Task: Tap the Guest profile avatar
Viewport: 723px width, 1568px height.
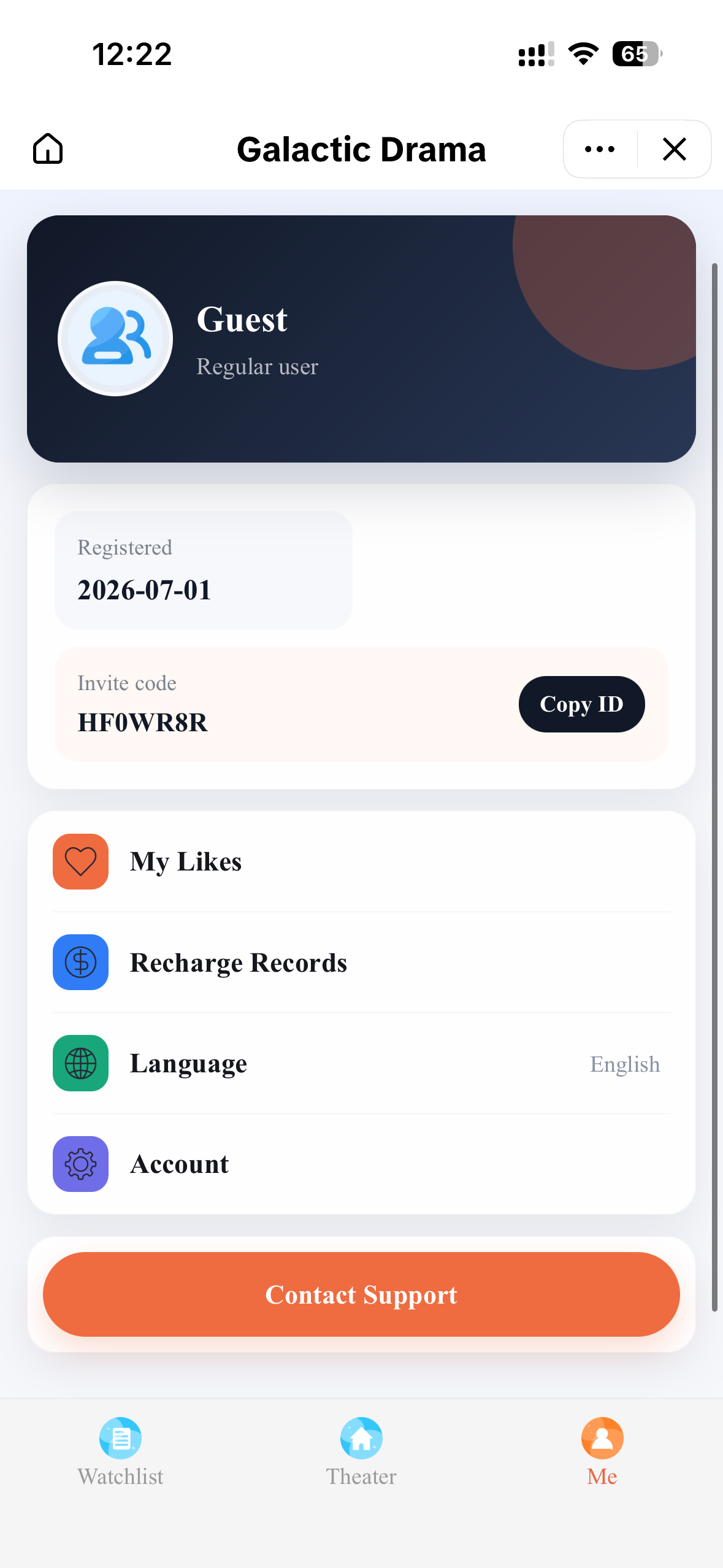Action: pos(115,339)
